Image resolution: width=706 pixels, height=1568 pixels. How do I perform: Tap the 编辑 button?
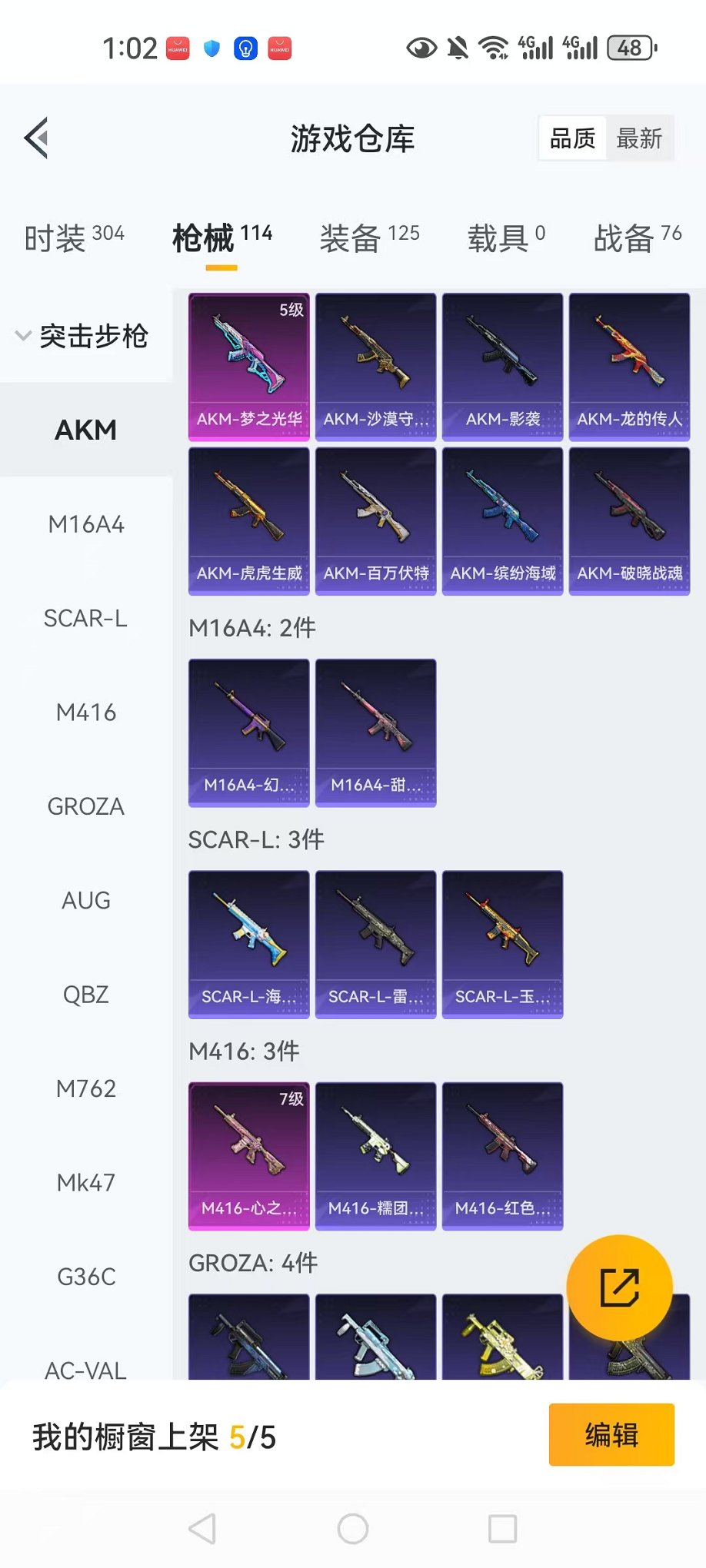[611, 1435]
